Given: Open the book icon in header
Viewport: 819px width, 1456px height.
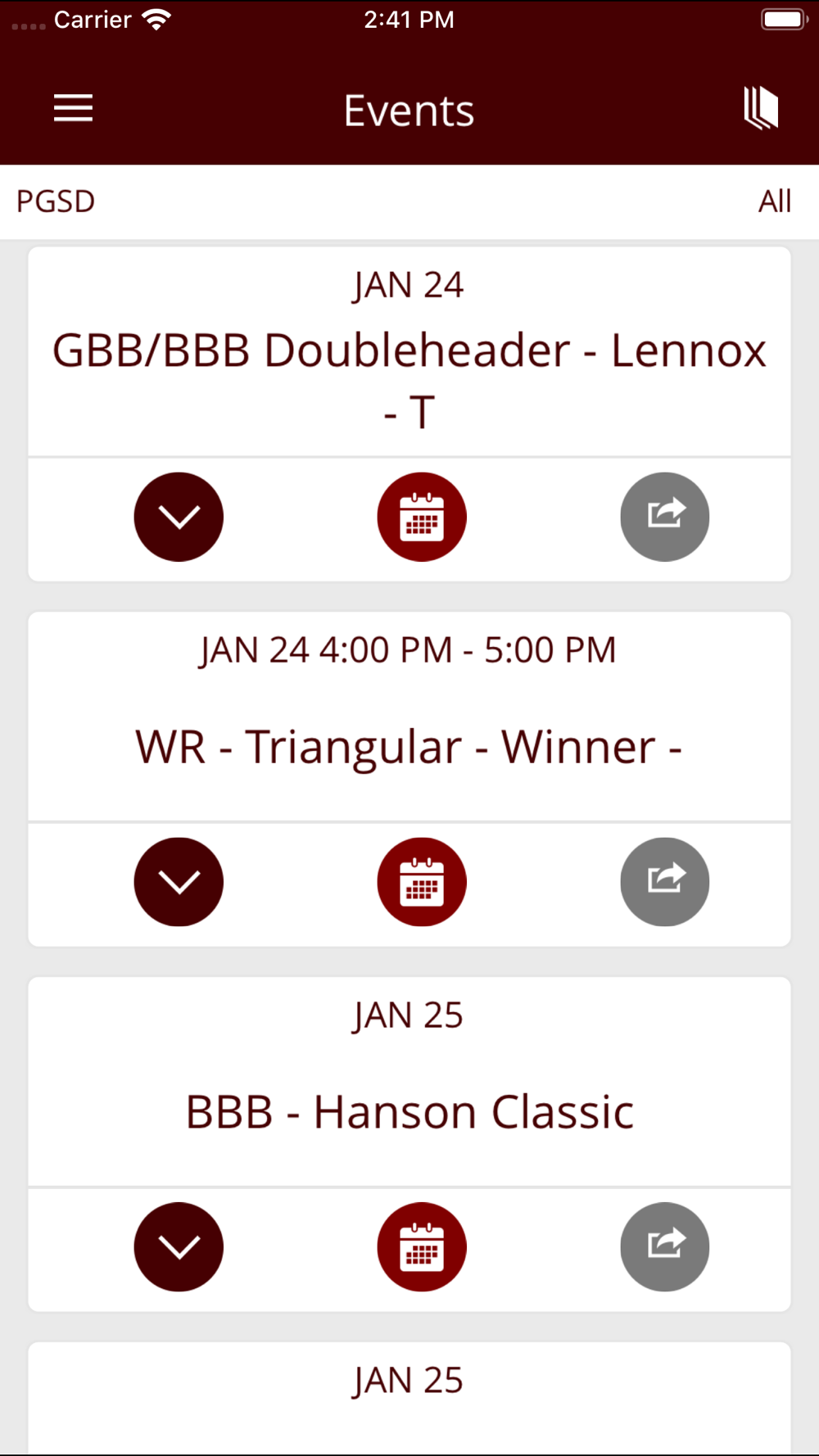Looking at the screenshot, I should point(761,108).
